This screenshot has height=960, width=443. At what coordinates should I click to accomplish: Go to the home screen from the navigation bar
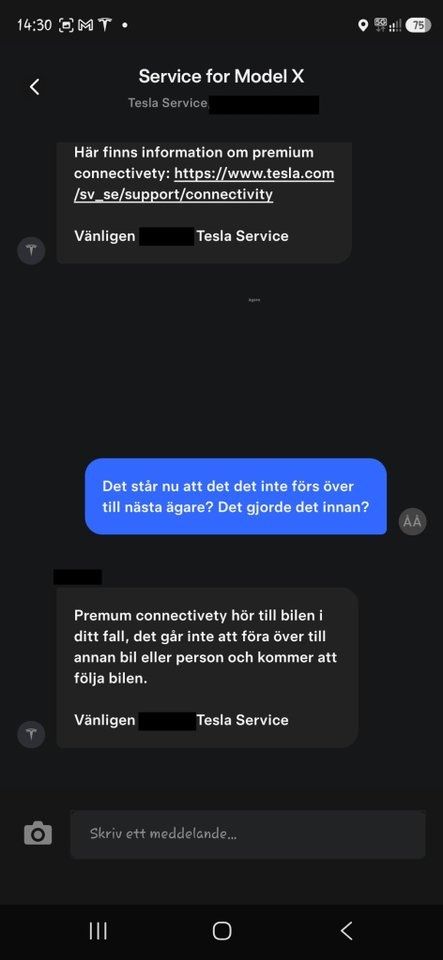coord(222,931)
